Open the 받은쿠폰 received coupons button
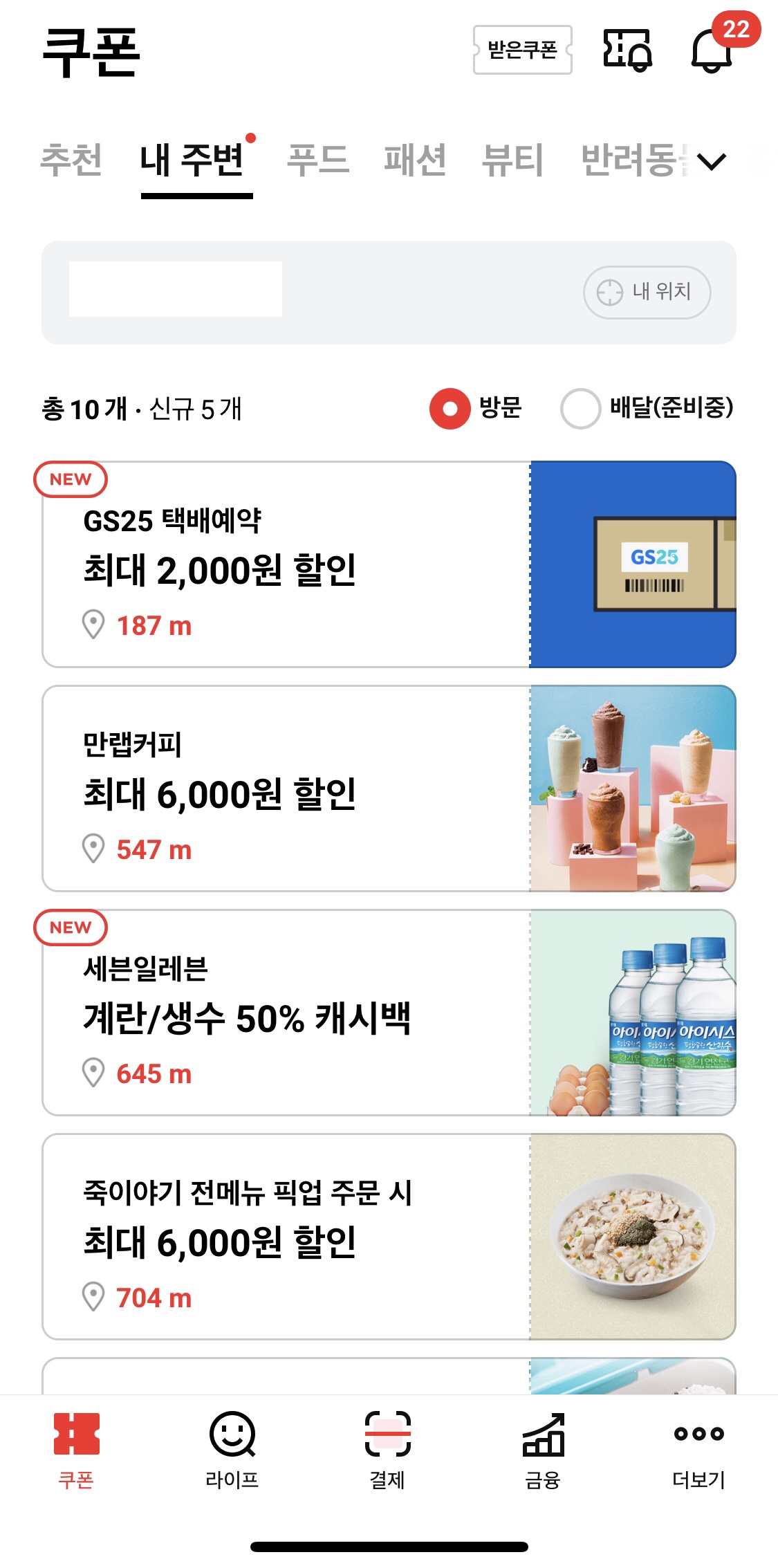 pos(522,50)
